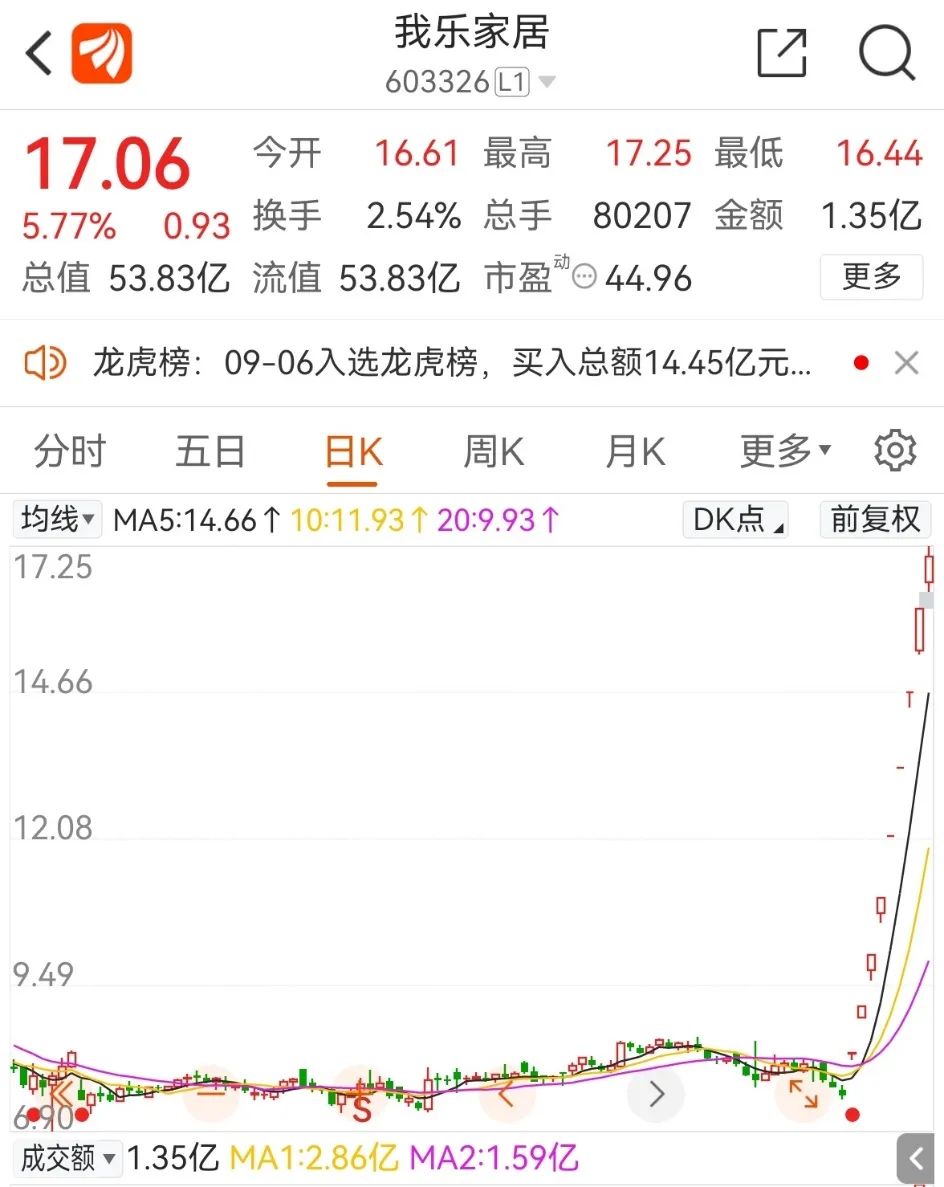Change the 前复权 price adjustment option
This screenshot has width=944, height=1187.
point(874,520)
